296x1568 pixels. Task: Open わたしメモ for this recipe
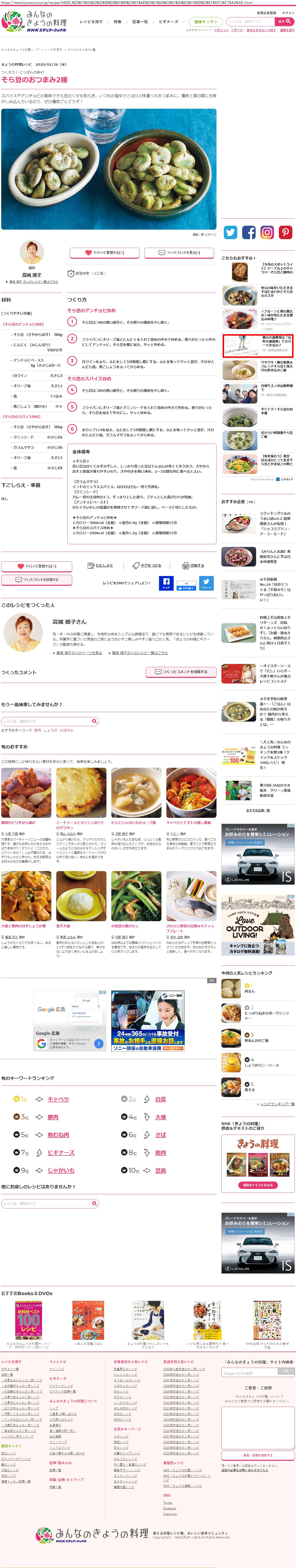click(101, 565)
